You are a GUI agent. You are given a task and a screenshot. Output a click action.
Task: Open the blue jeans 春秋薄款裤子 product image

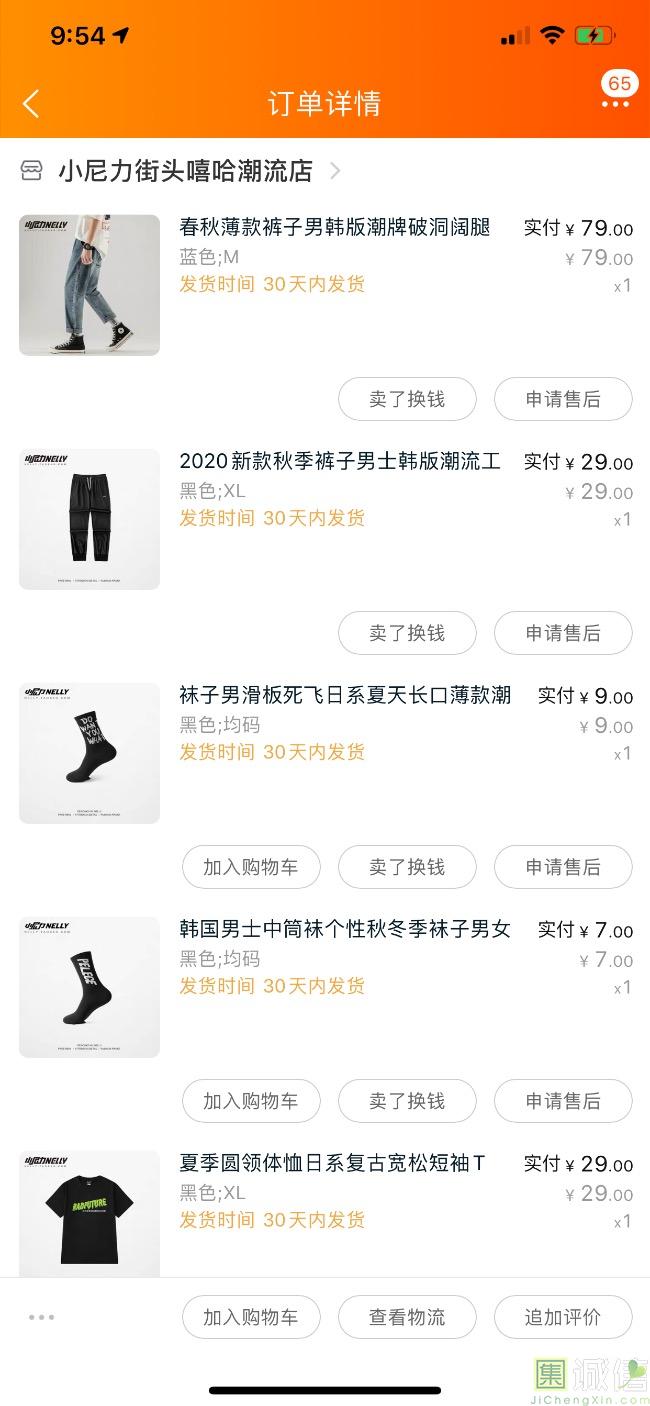pos(89,285)
